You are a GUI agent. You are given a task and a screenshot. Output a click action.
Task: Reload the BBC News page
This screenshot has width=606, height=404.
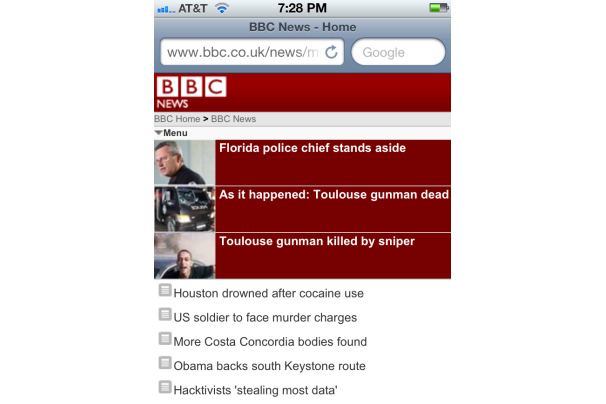pos(332,52)
